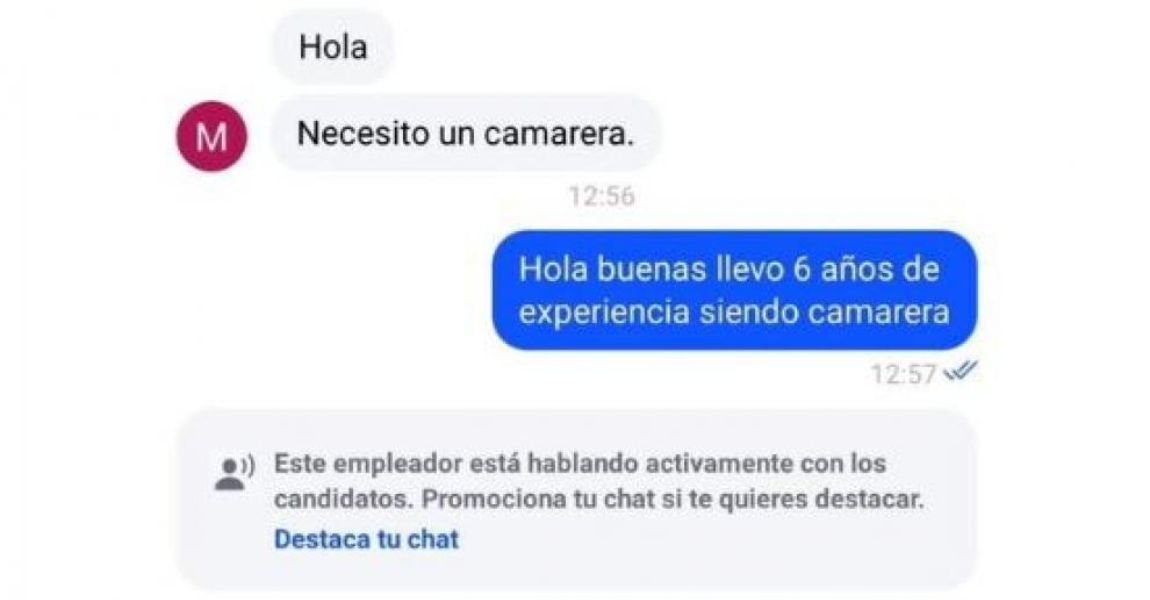Tap the Destaca tu chat link

[x=366, y=539]
